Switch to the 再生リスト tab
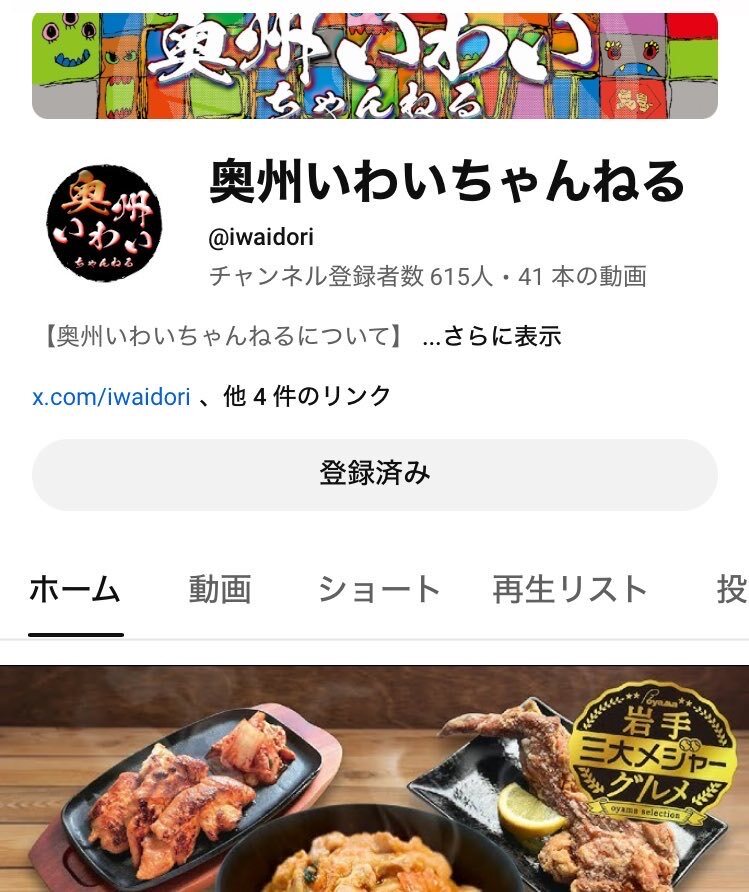The image size is (749, 892). tap(570, 590)
